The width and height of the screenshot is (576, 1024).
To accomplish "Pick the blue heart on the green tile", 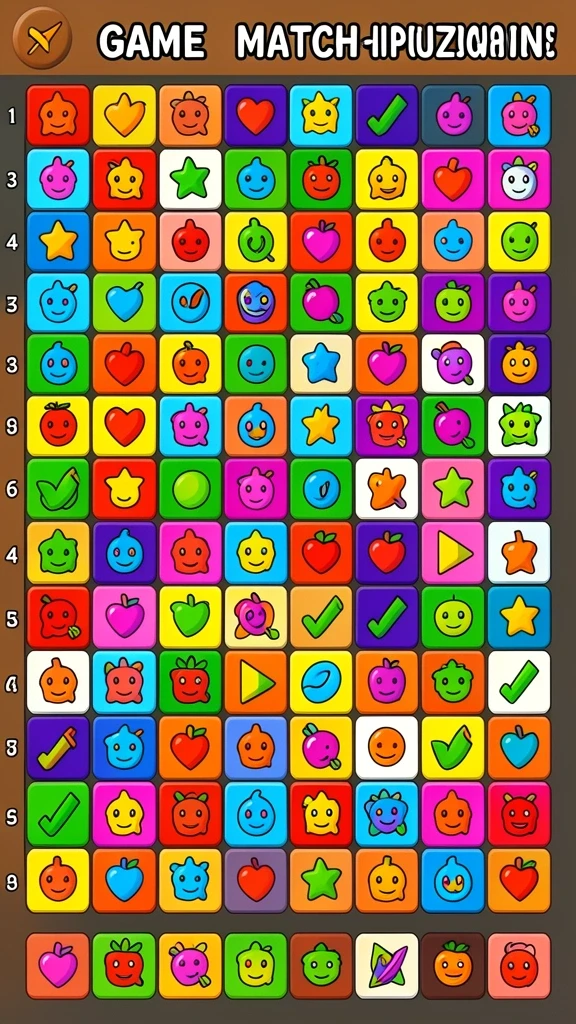I will click(x=124, y=304).
